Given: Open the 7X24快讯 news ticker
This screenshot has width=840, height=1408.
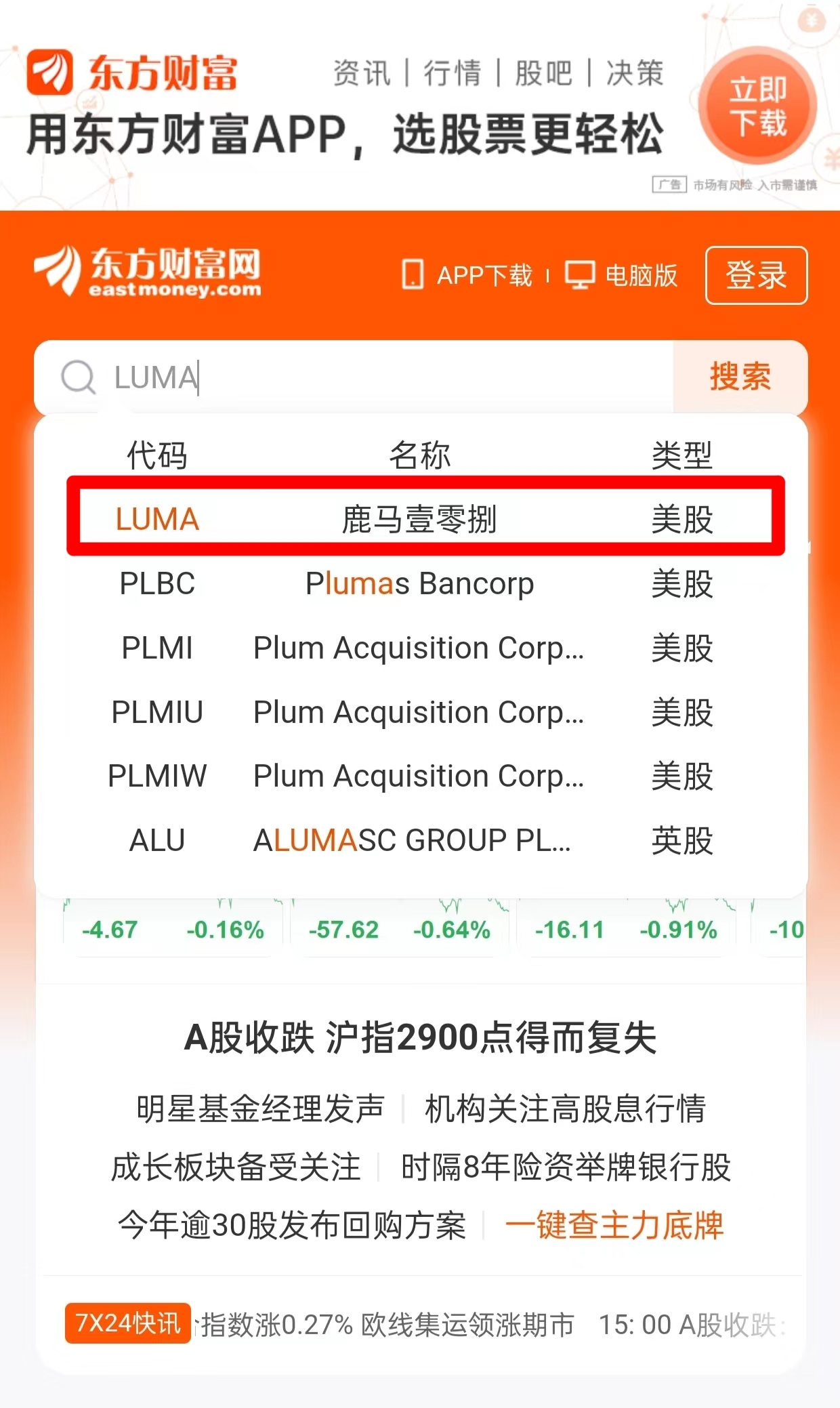Looking at the screenshot, I should coord(127,1323).
